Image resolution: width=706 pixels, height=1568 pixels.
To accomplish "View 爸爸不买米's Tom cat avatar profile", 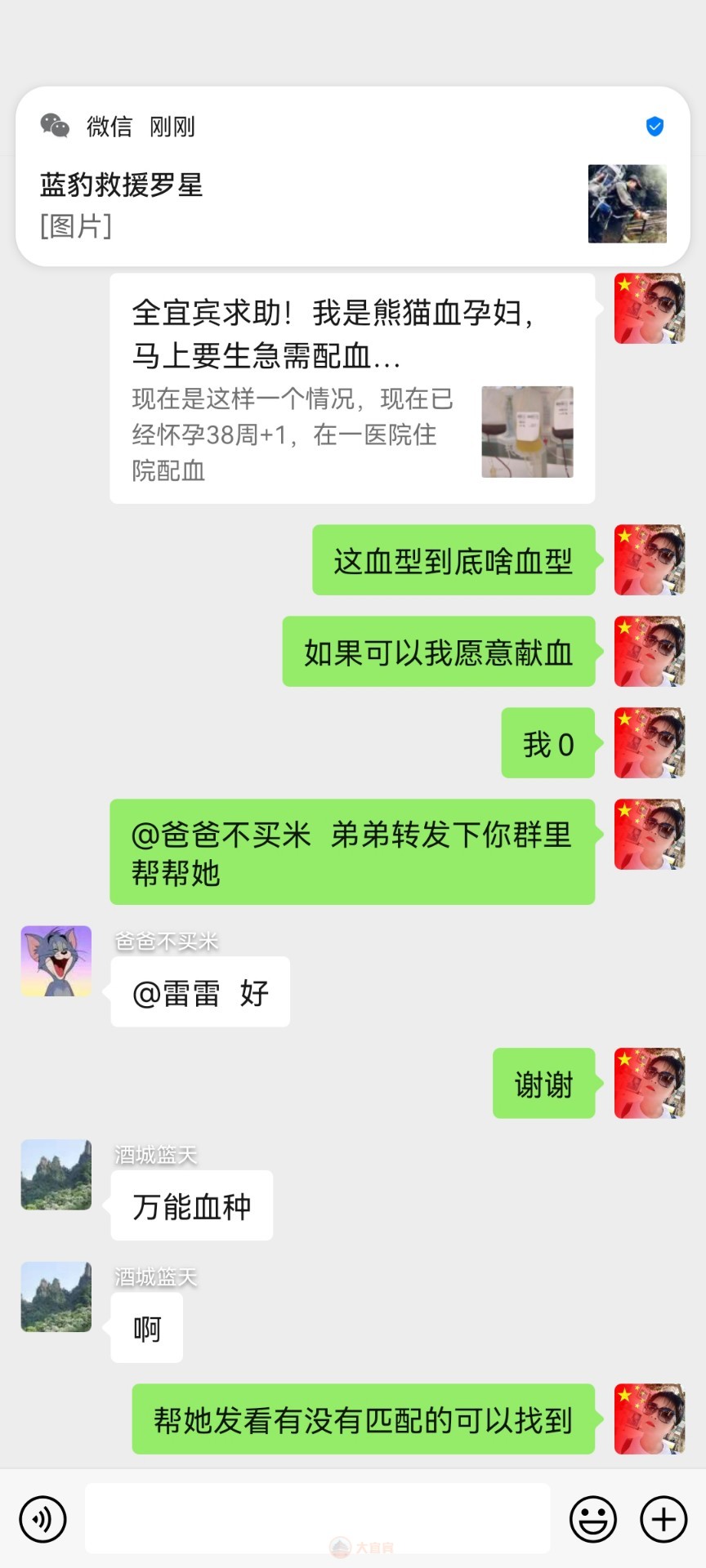I will tap(56, 961).
